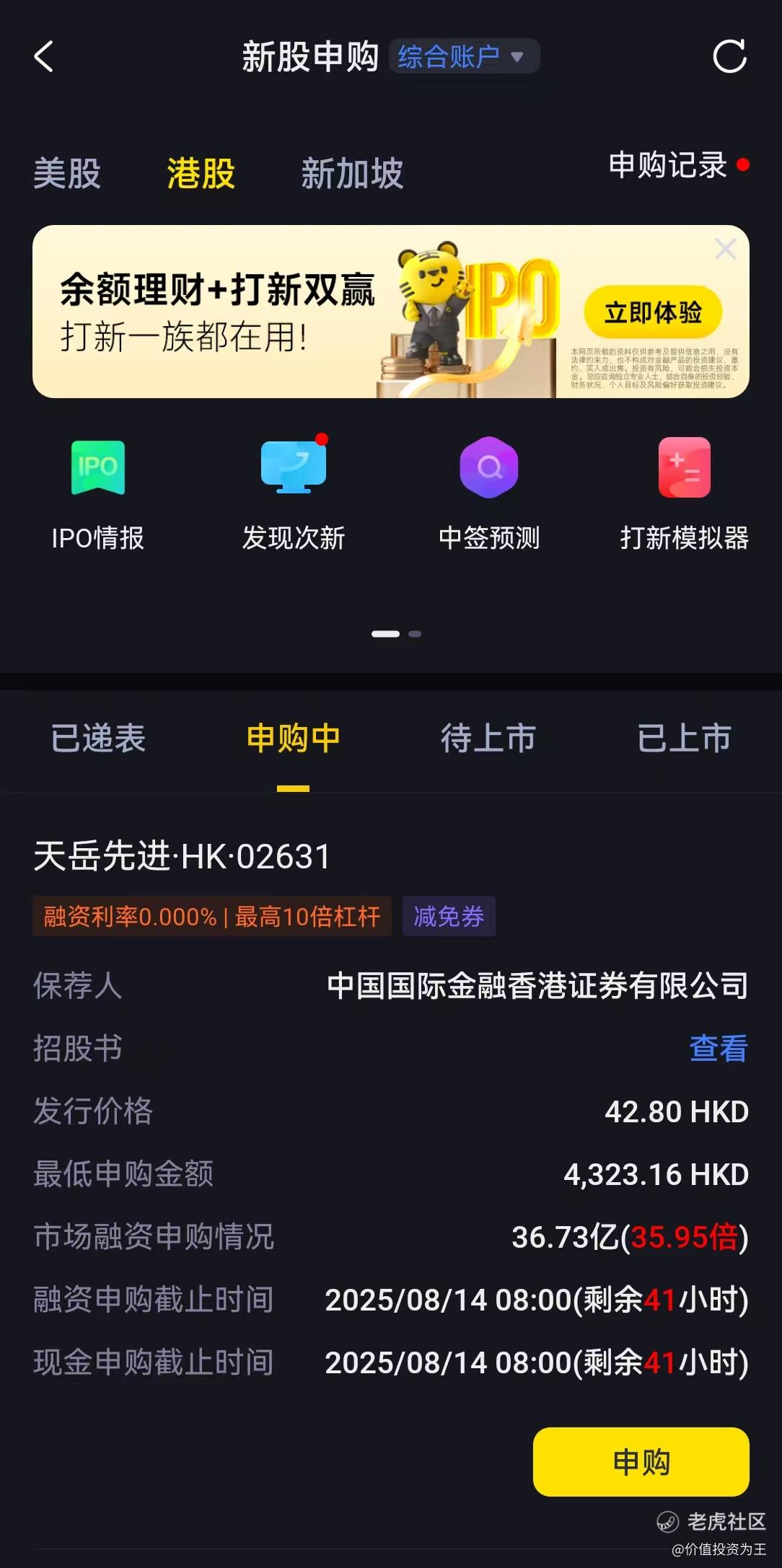
Task: Switch to the 已上市 tab
Action: pos(684,739)
